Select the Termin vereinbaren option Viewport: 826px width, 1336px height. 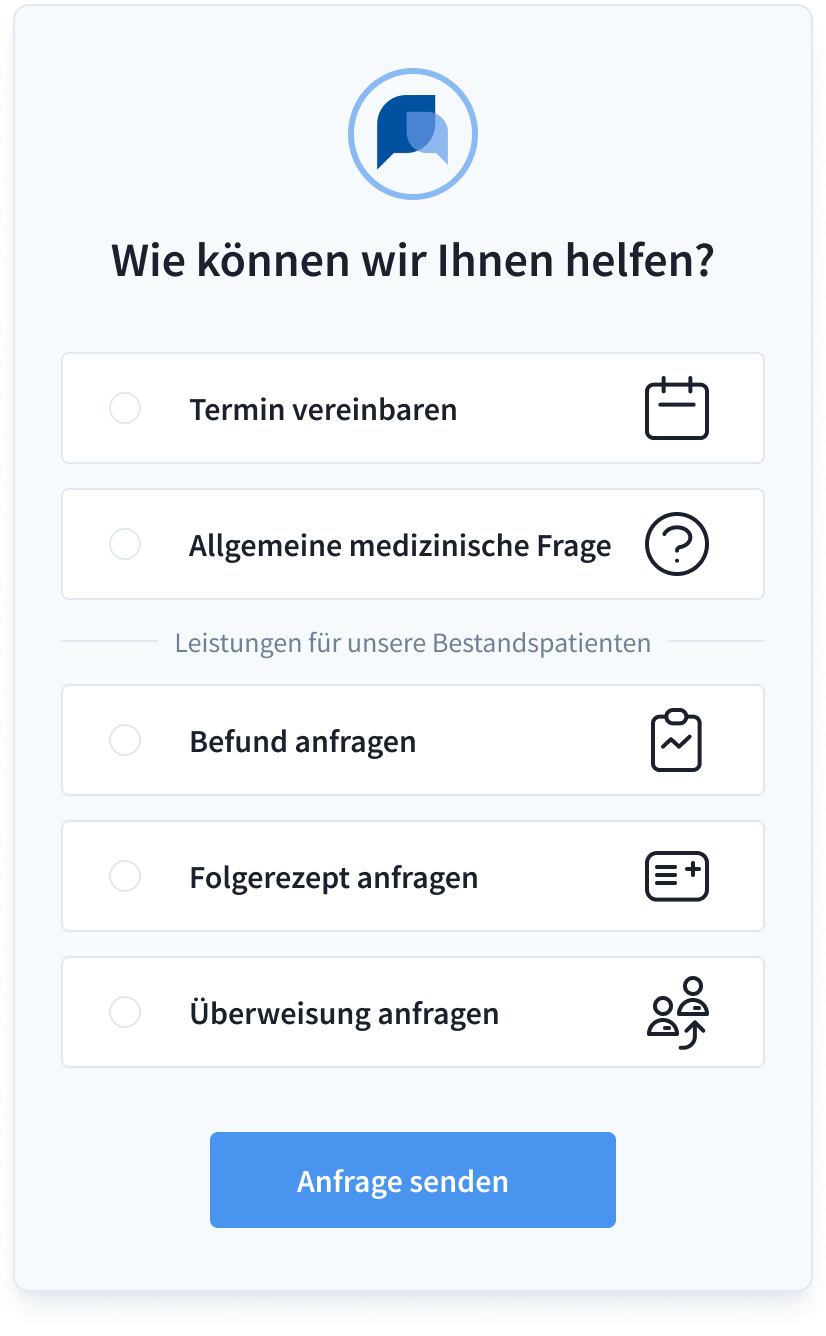coord(125,408)
